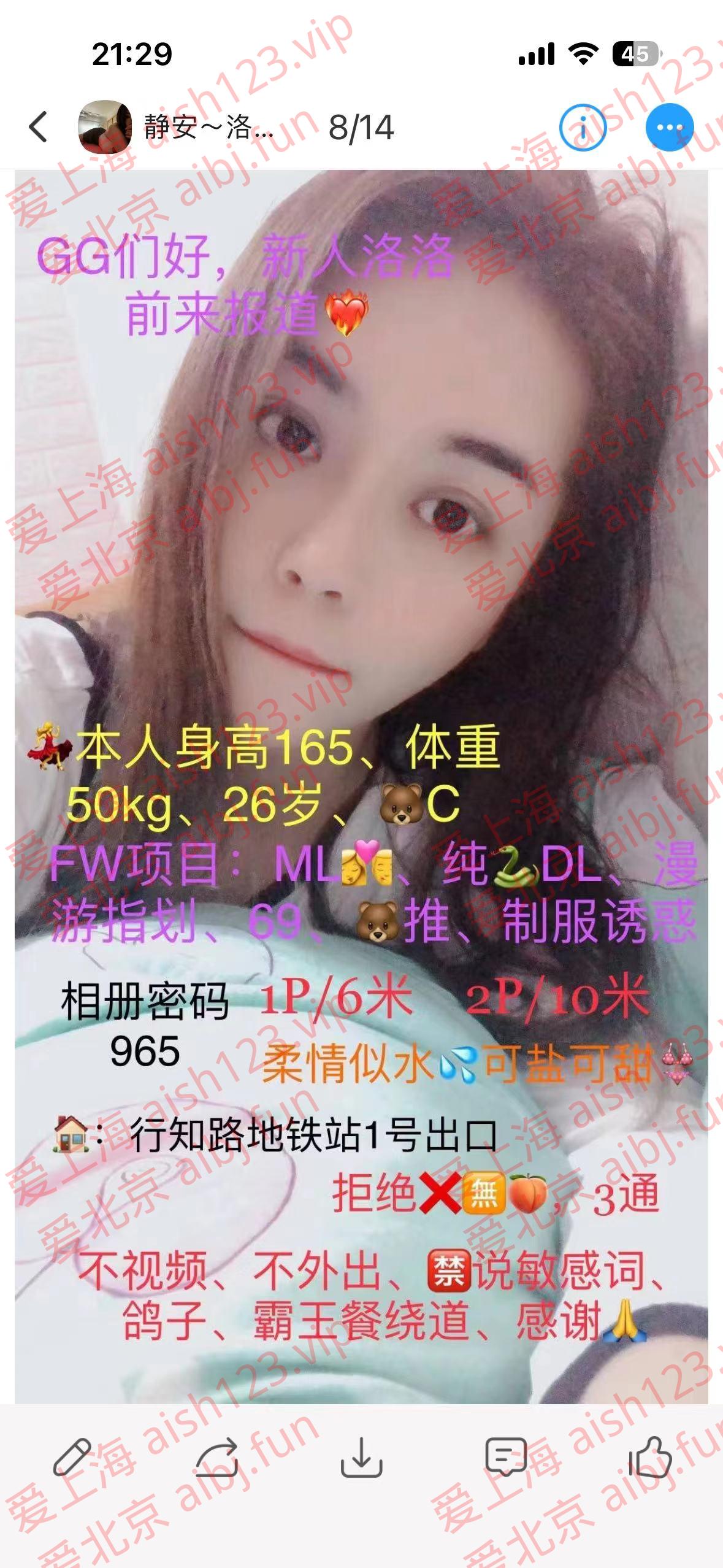Open the 静安～洛 profile avatar
Viewport: 723px width, 1568px height.
(x=104, y=127)
